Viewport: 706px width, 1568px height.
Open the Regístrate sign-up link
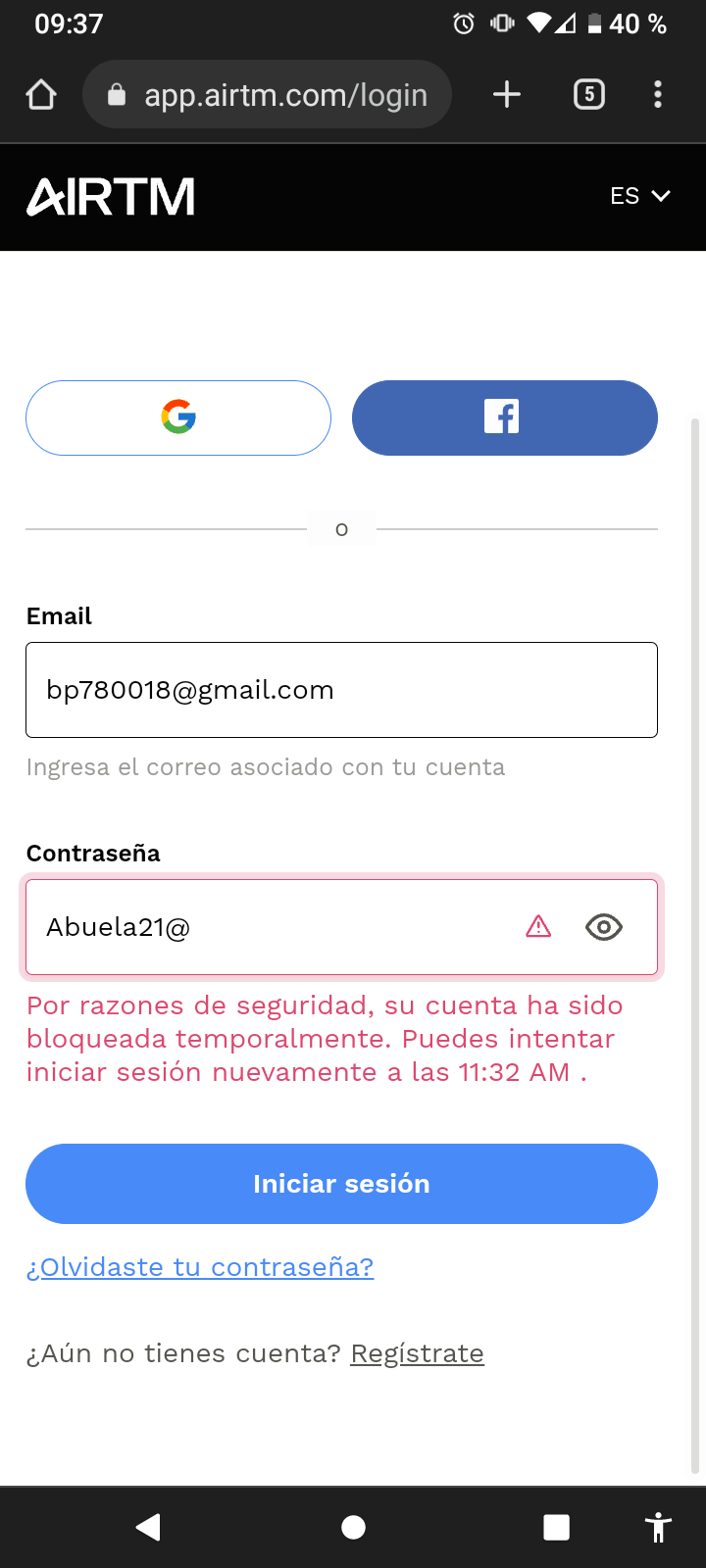(x=417, y=1353)
